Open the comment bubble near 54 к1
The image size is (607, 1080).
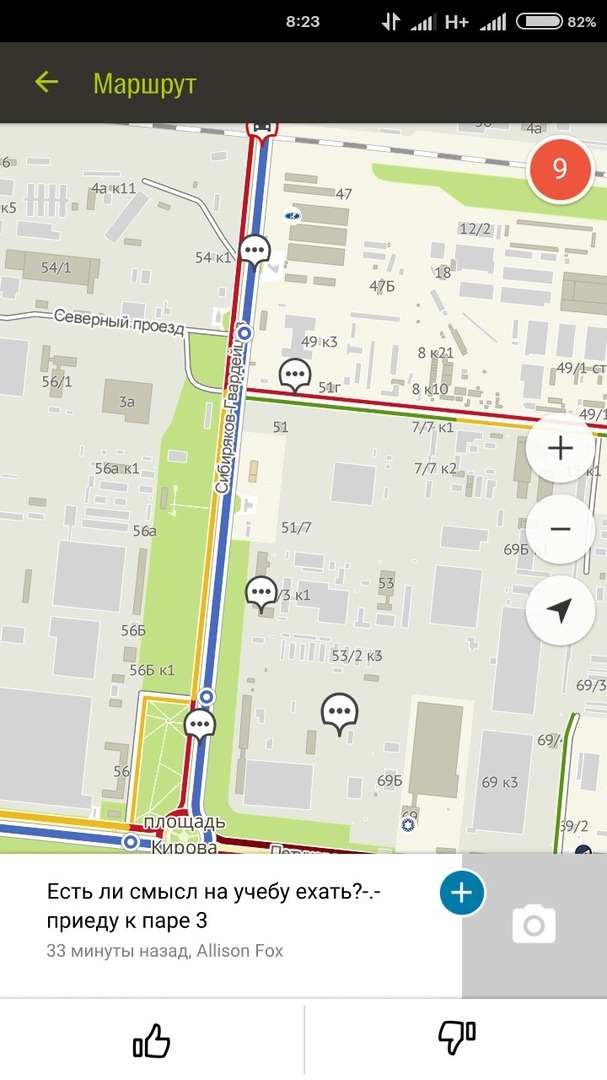point(256,249)
